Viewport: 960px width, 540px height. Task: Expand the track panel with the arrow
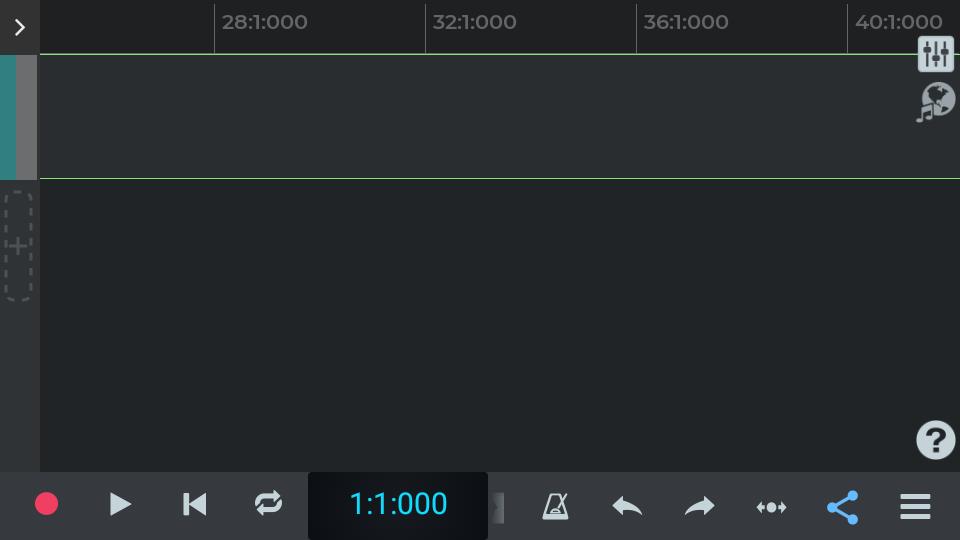[19, 27]
